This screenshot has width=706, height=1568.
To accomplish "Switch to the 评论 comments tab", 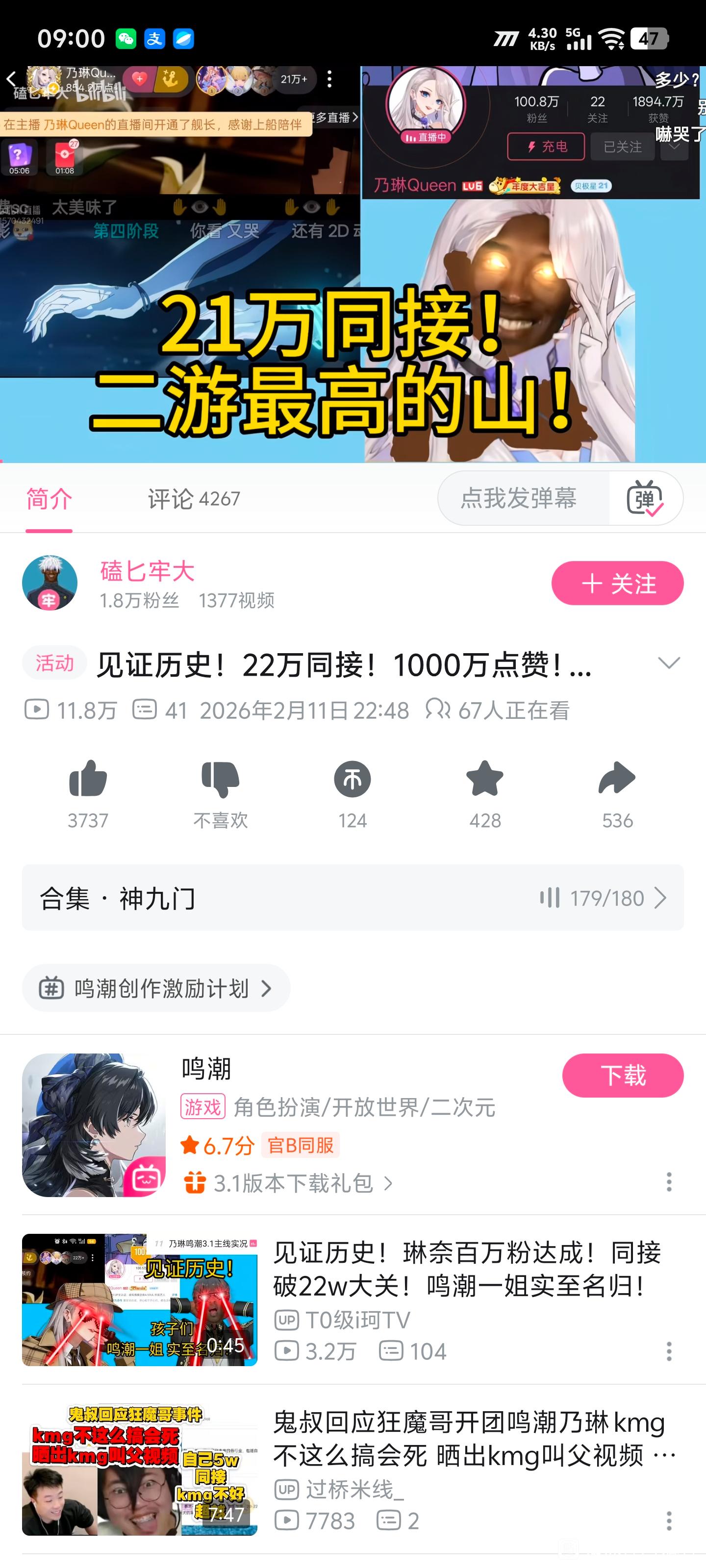I will [193, 499].
